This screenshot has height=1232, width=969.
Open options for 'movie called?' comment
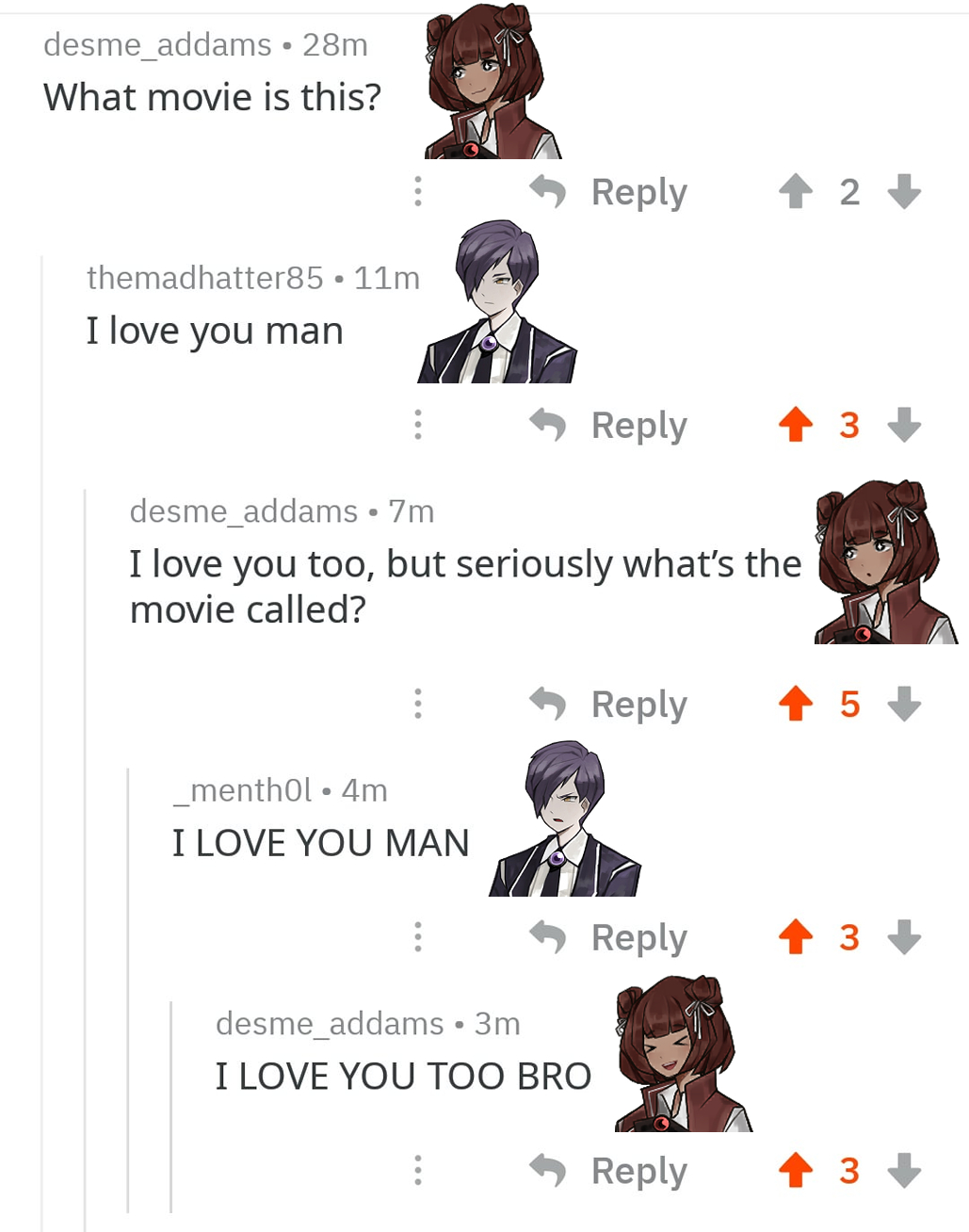418,704
